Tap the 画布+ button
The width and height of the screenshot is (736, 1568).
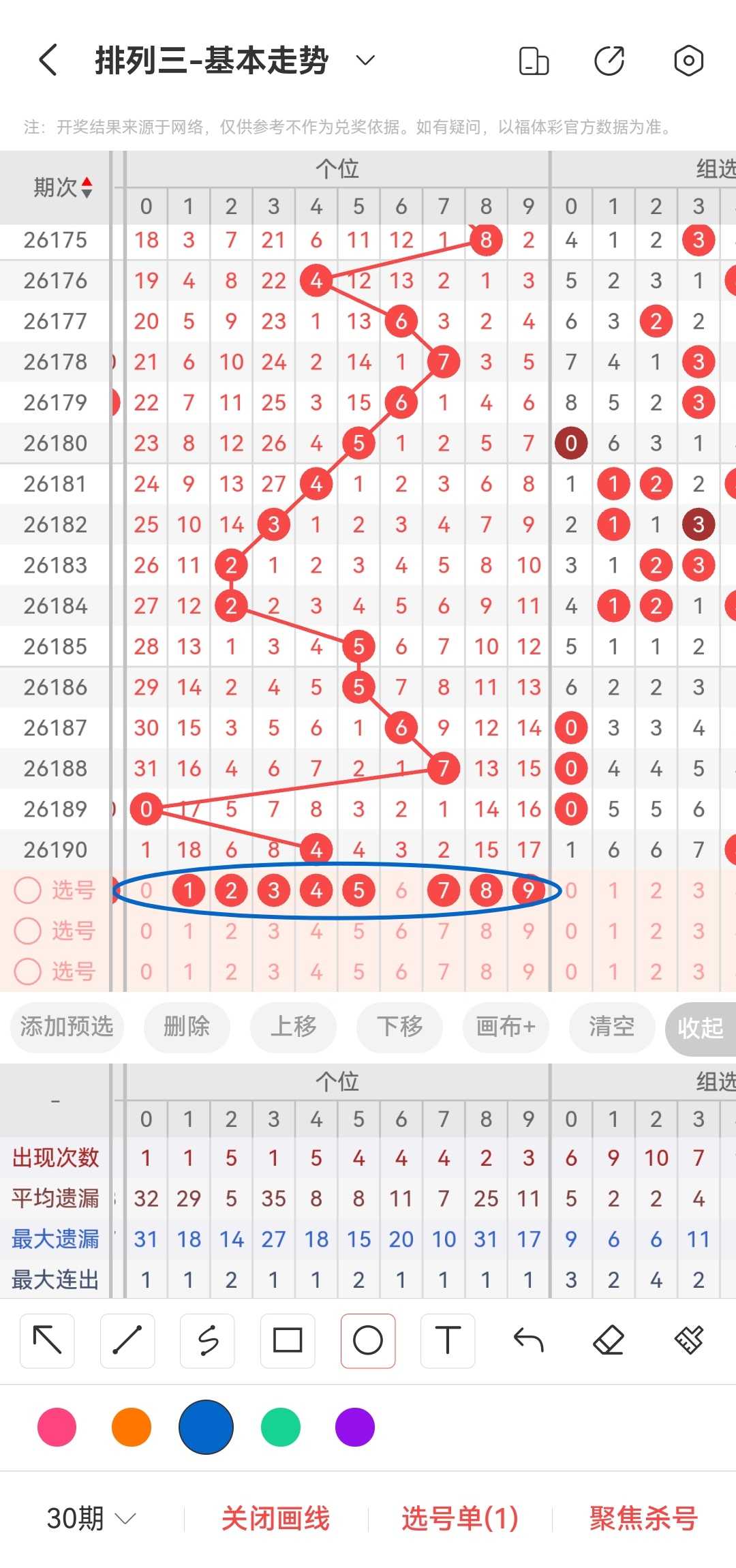506,1026
